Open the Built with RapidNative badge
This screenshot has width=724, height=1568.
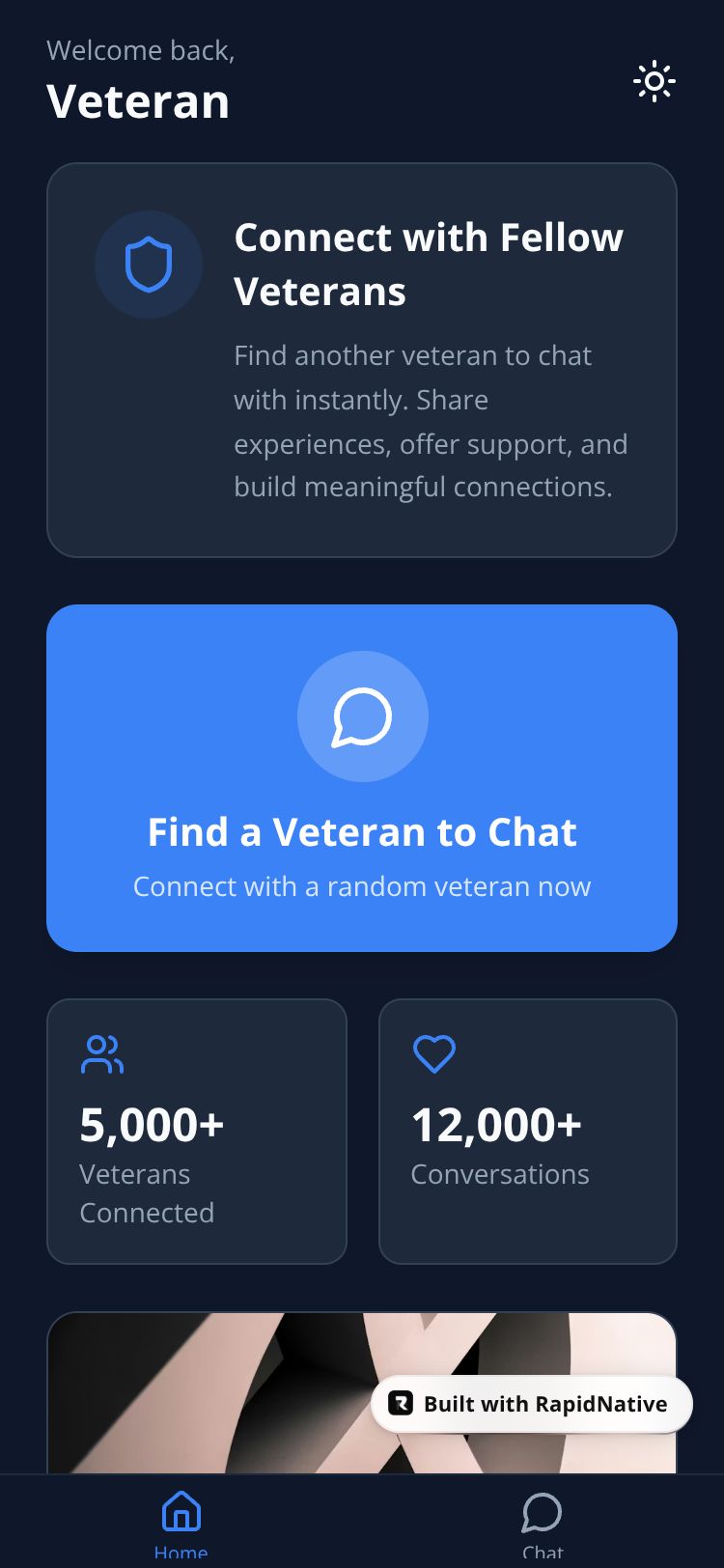click(531, 1404)
